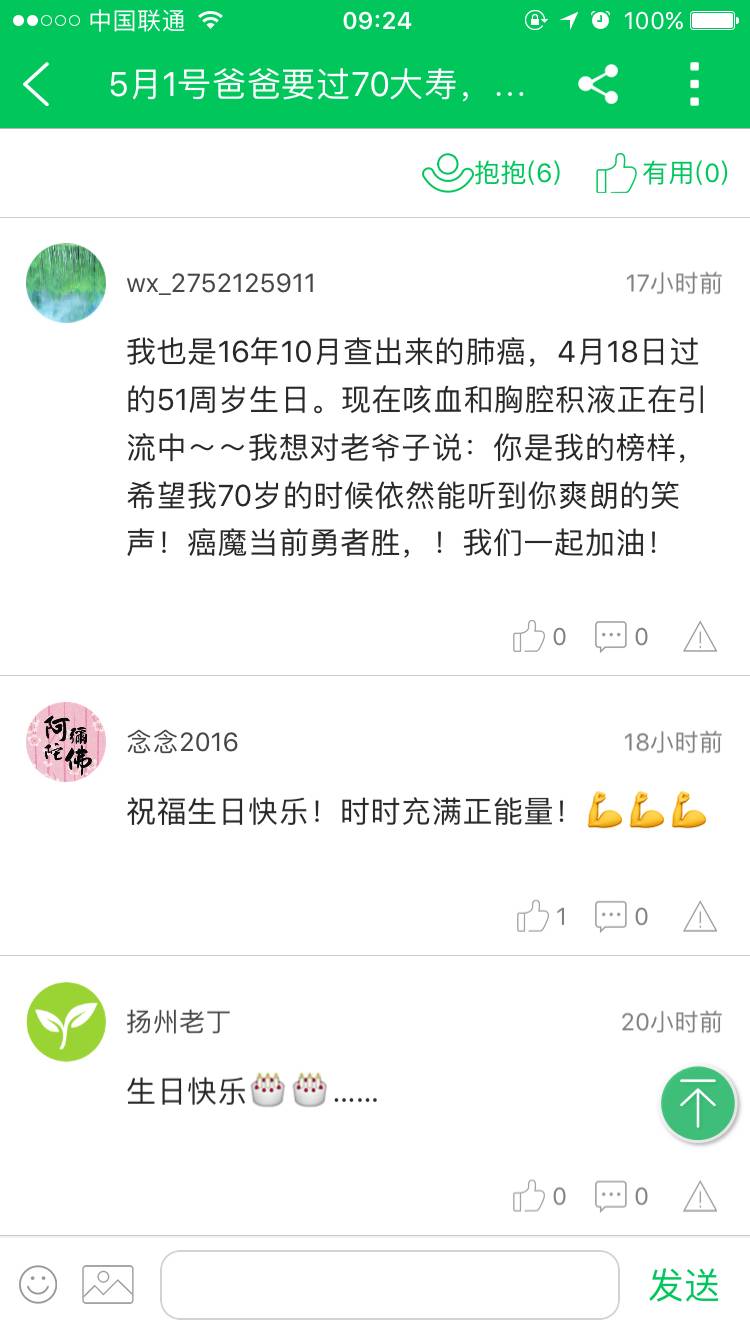Tap the 抱抱(6) hug button
This screenshot has width=750, height=1334.
[x=492, y=173]
